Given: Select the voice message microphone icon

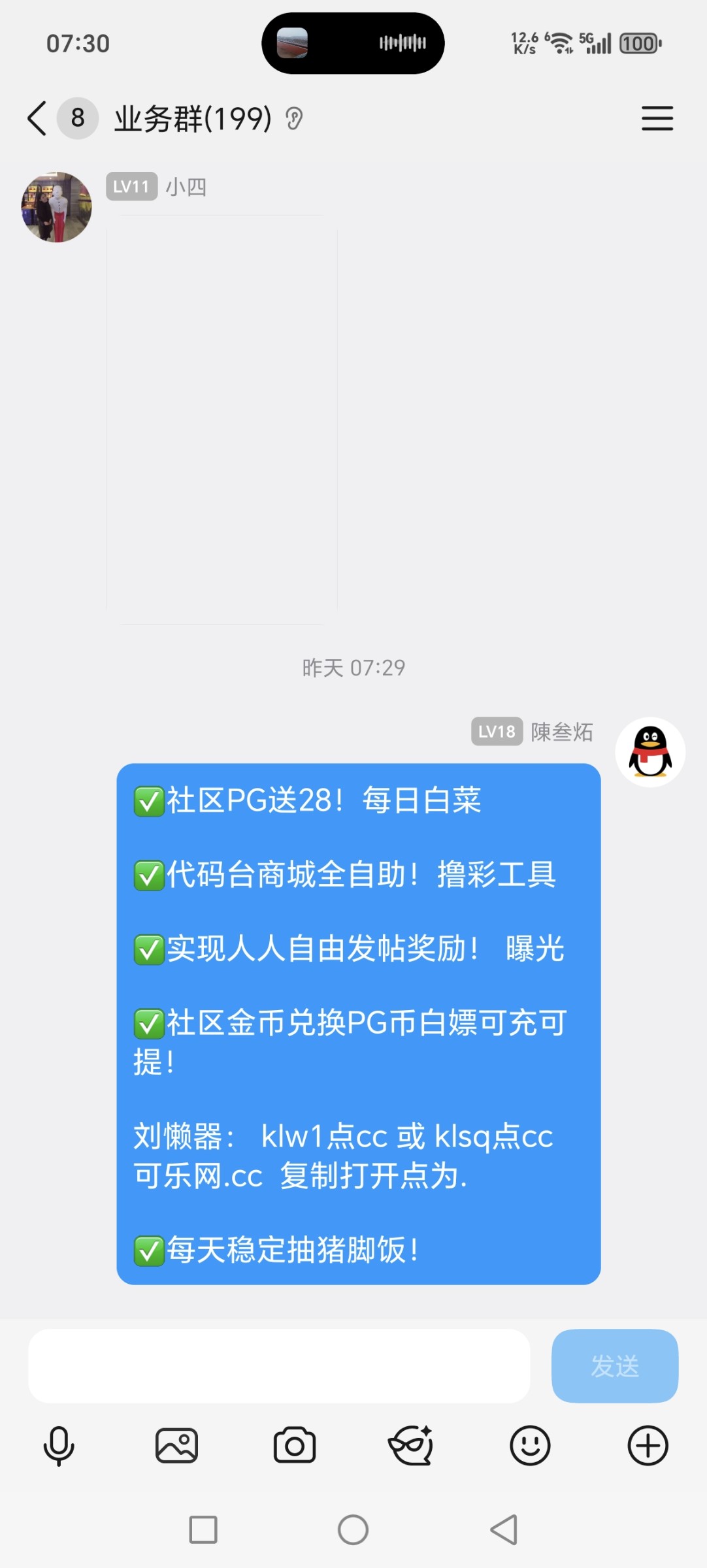Looking at the screenshot, I should pyautogui.click(x=59, y=1445).
